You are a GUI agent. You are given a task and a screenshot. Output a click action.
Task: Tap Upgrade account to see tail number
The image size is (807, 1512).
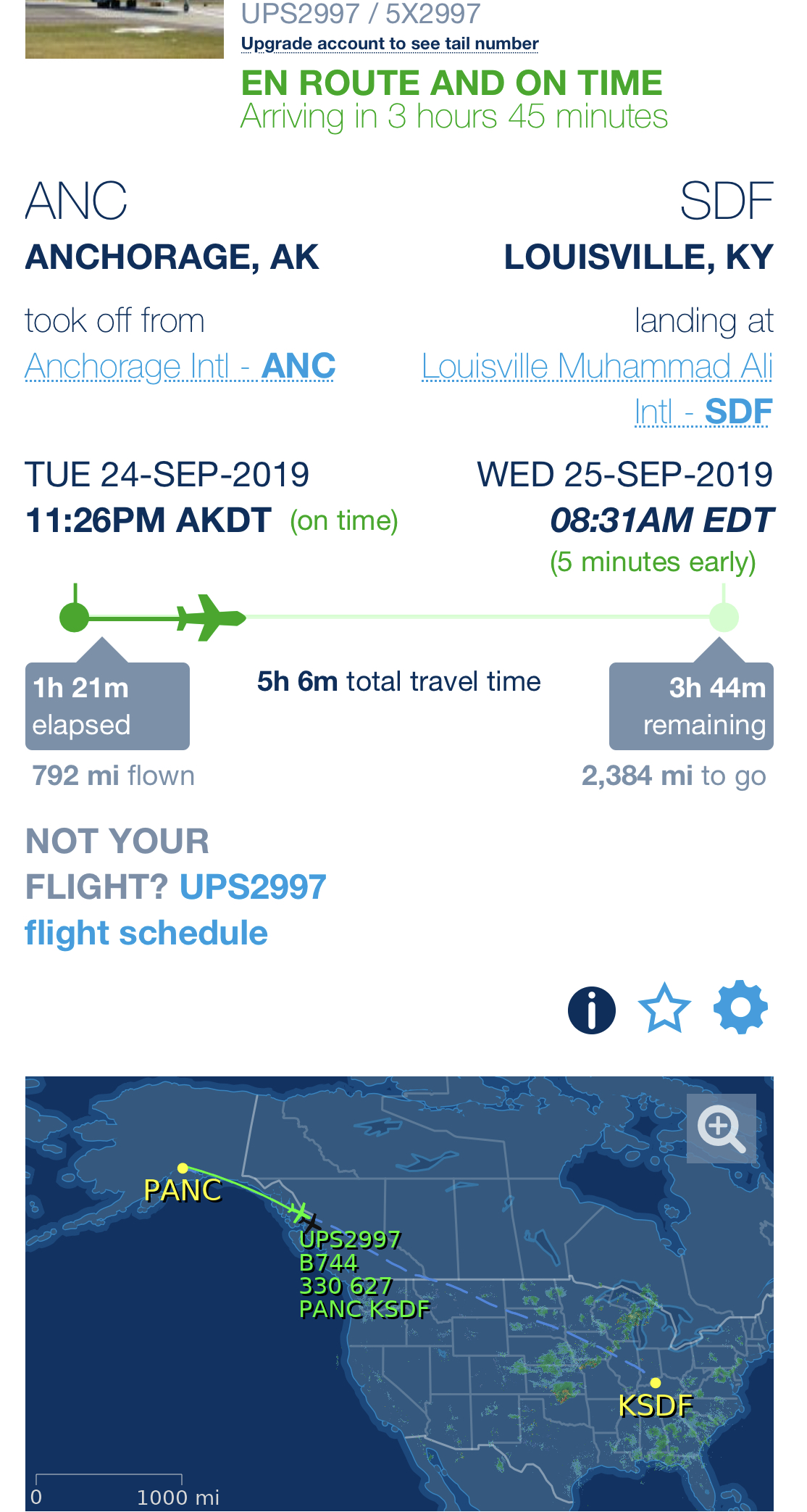point(390,43)
